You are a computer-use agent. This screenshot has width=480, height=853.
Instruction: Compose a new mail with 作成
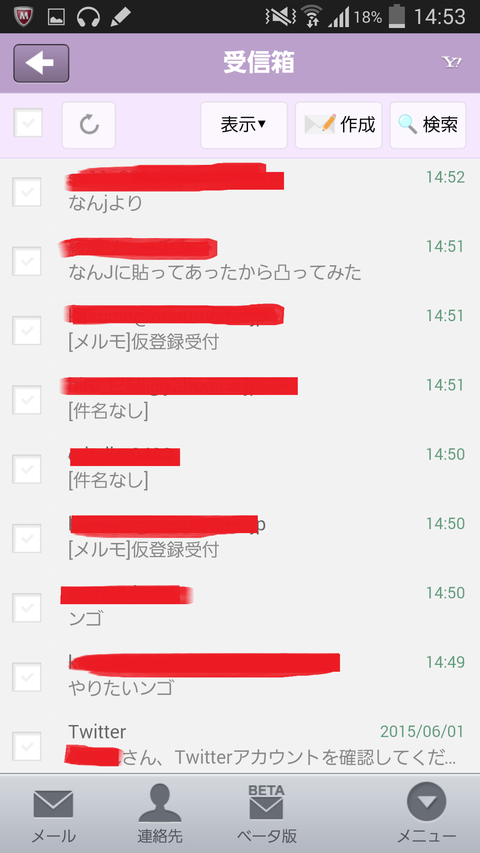pyautogui.click(x=339, y=125)
